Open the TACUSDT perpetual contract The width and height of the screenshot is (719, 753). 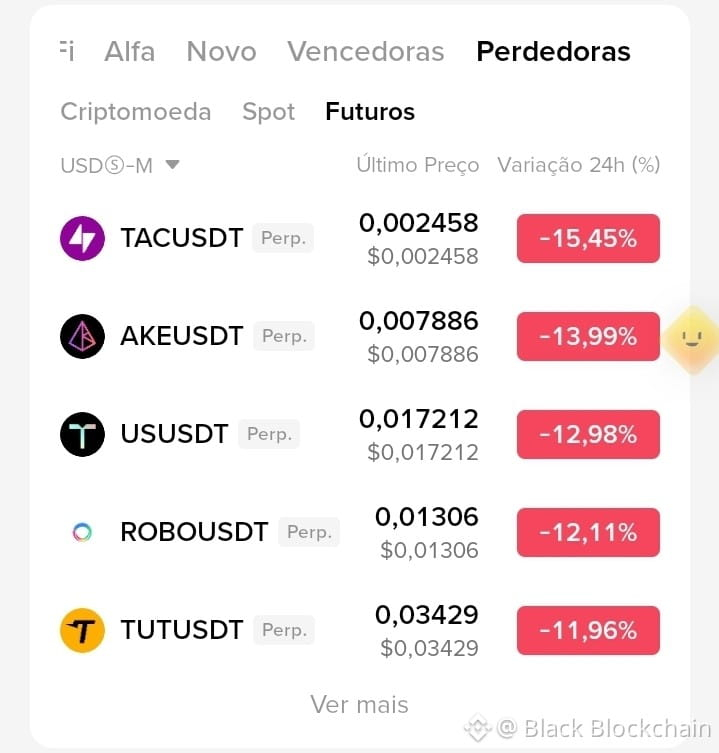pos(360,239)
